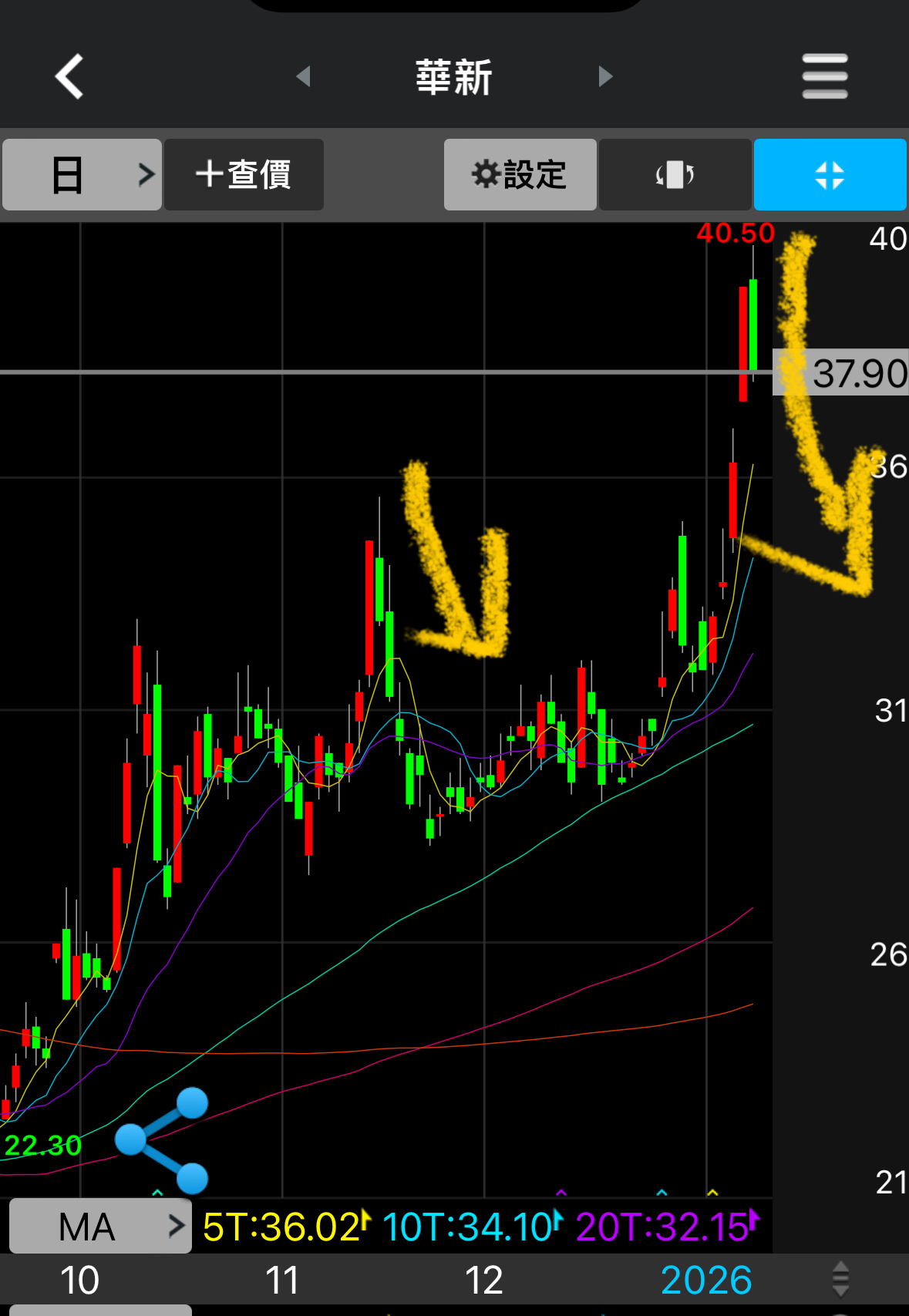Switch to the next stock
Screen dimensions: 909x1316
(x=605, y=76)
